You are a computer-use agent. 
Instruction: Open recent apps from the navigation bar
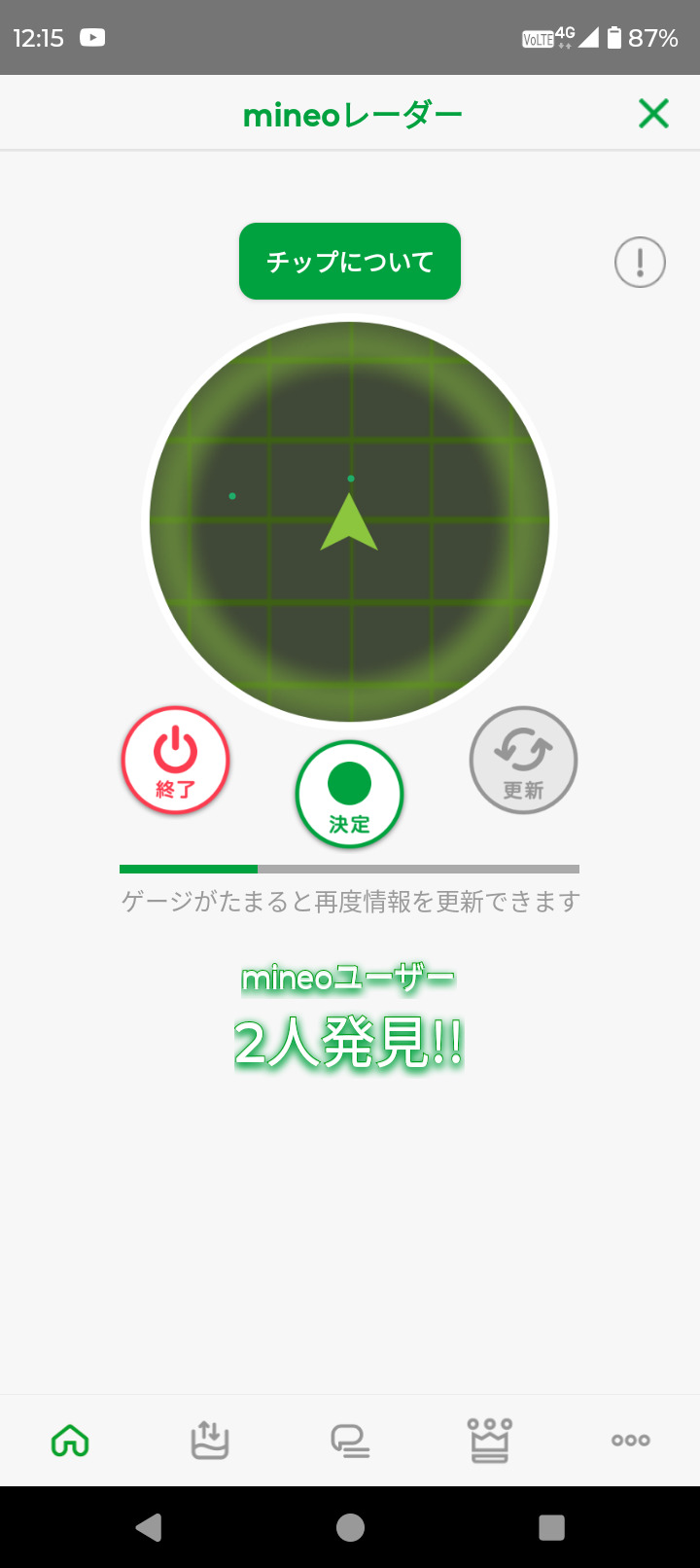click(551, 1527)
